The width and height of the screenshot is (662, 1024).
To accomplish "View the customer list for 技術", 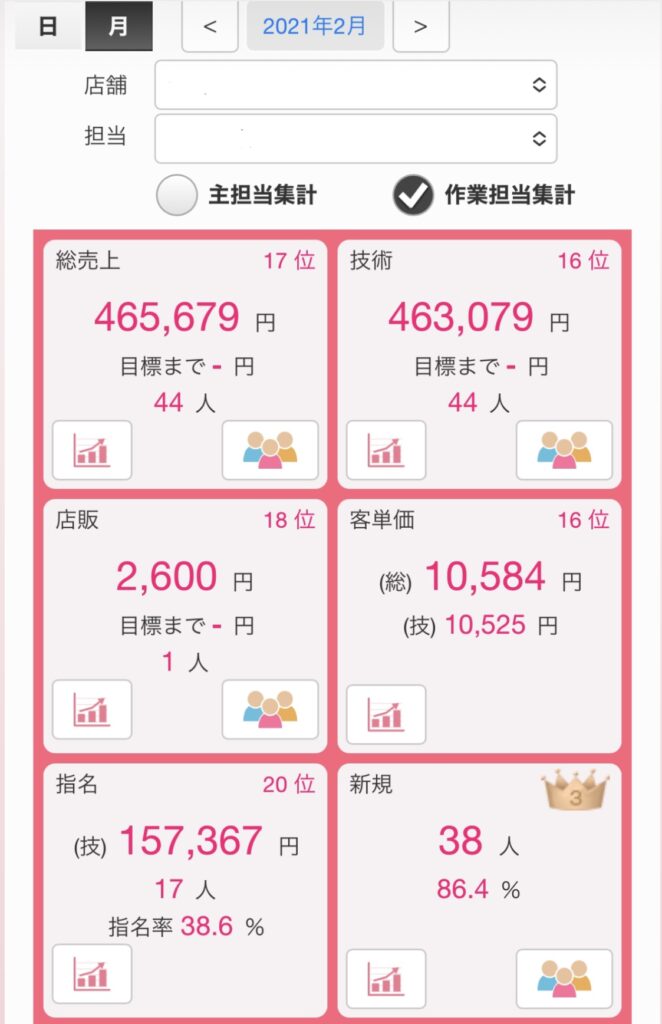I will tap(564, 450).
